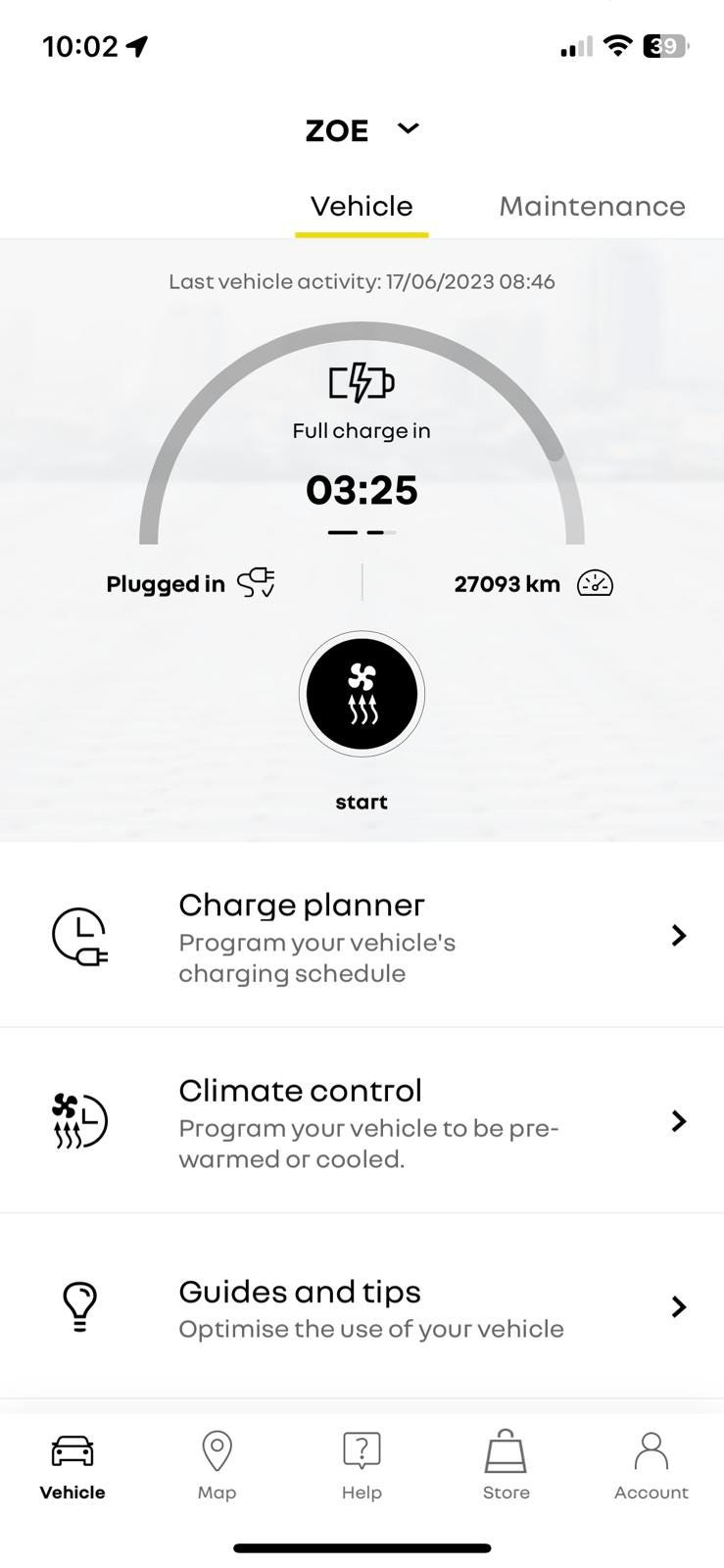This screenshot has height=1568, width=724.
Task: Switch to the Store tab
Action: pos(506,1465)
